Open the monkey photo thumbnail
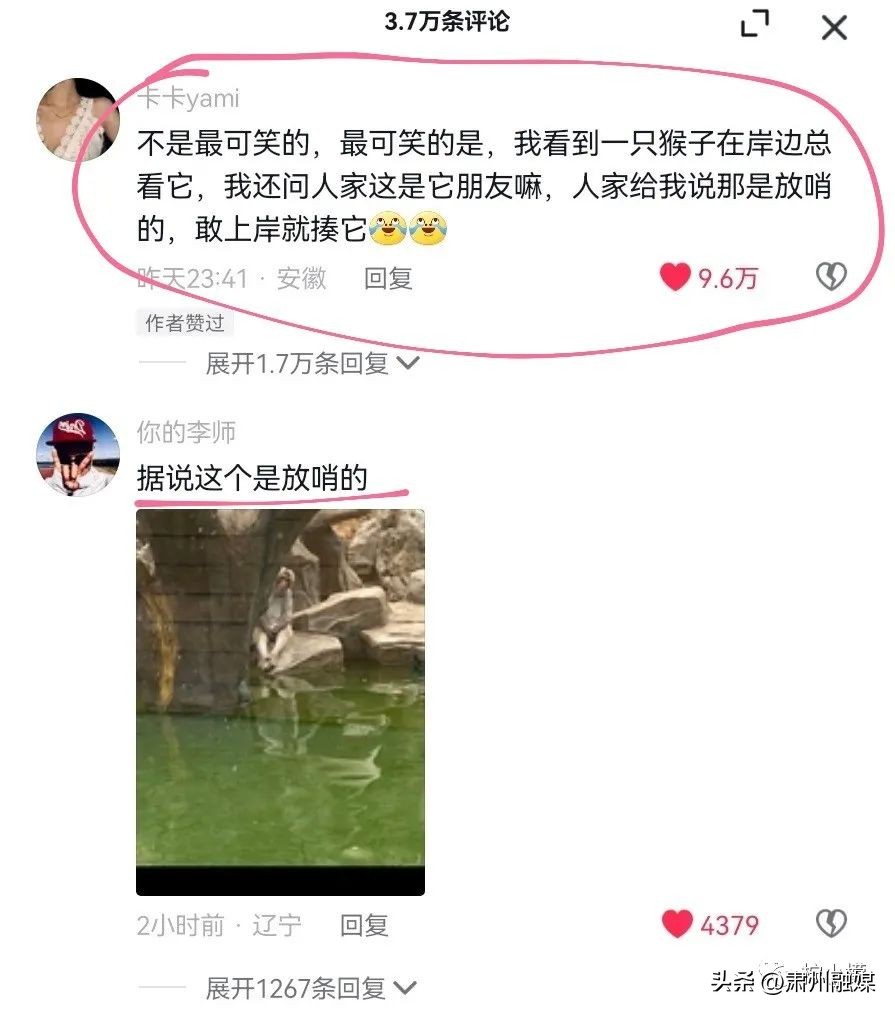Image resolution: width=895 pixels, height=1013 pixels. pos(280,700)
